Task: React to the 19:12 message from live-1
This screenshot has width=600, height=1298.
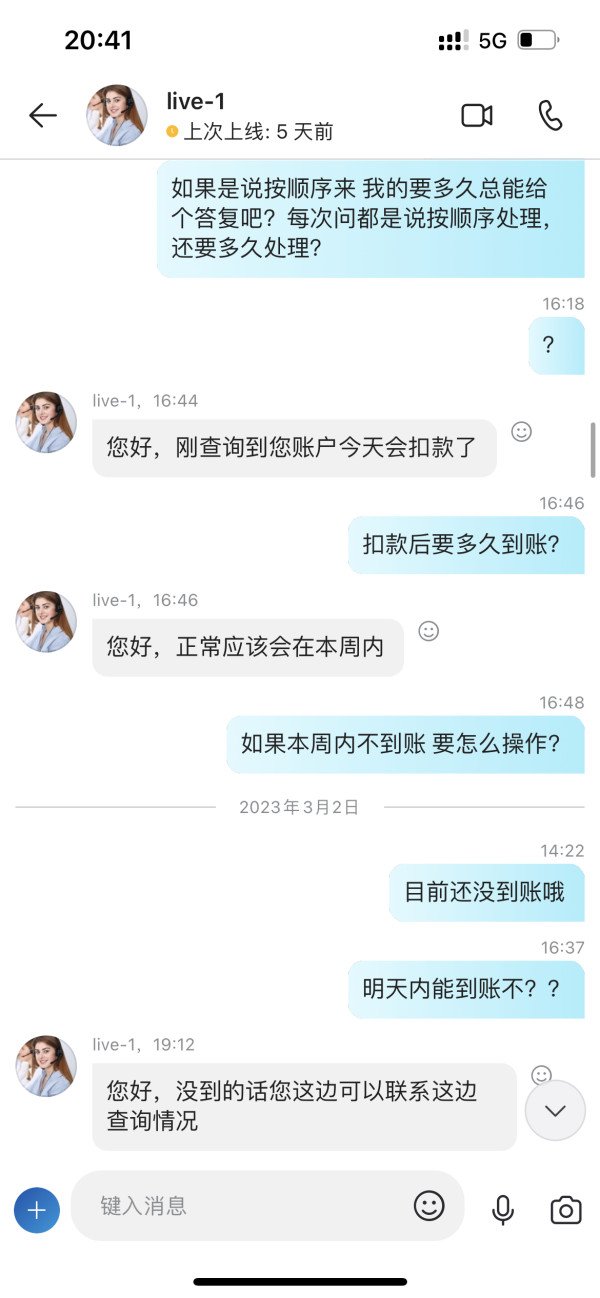Action: point(541,1075)
